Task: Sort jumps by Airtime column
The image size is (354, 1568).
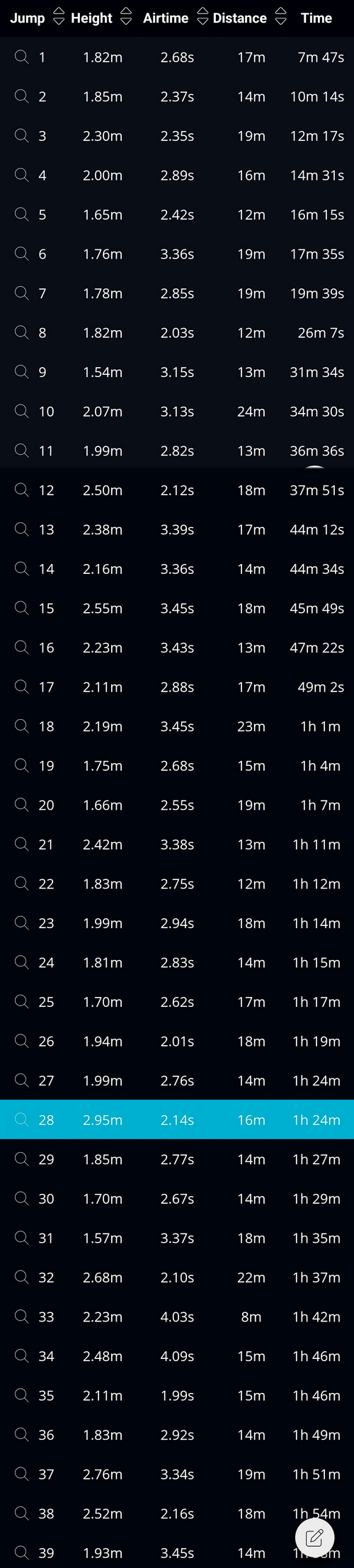Action: [x=175, y=18]
